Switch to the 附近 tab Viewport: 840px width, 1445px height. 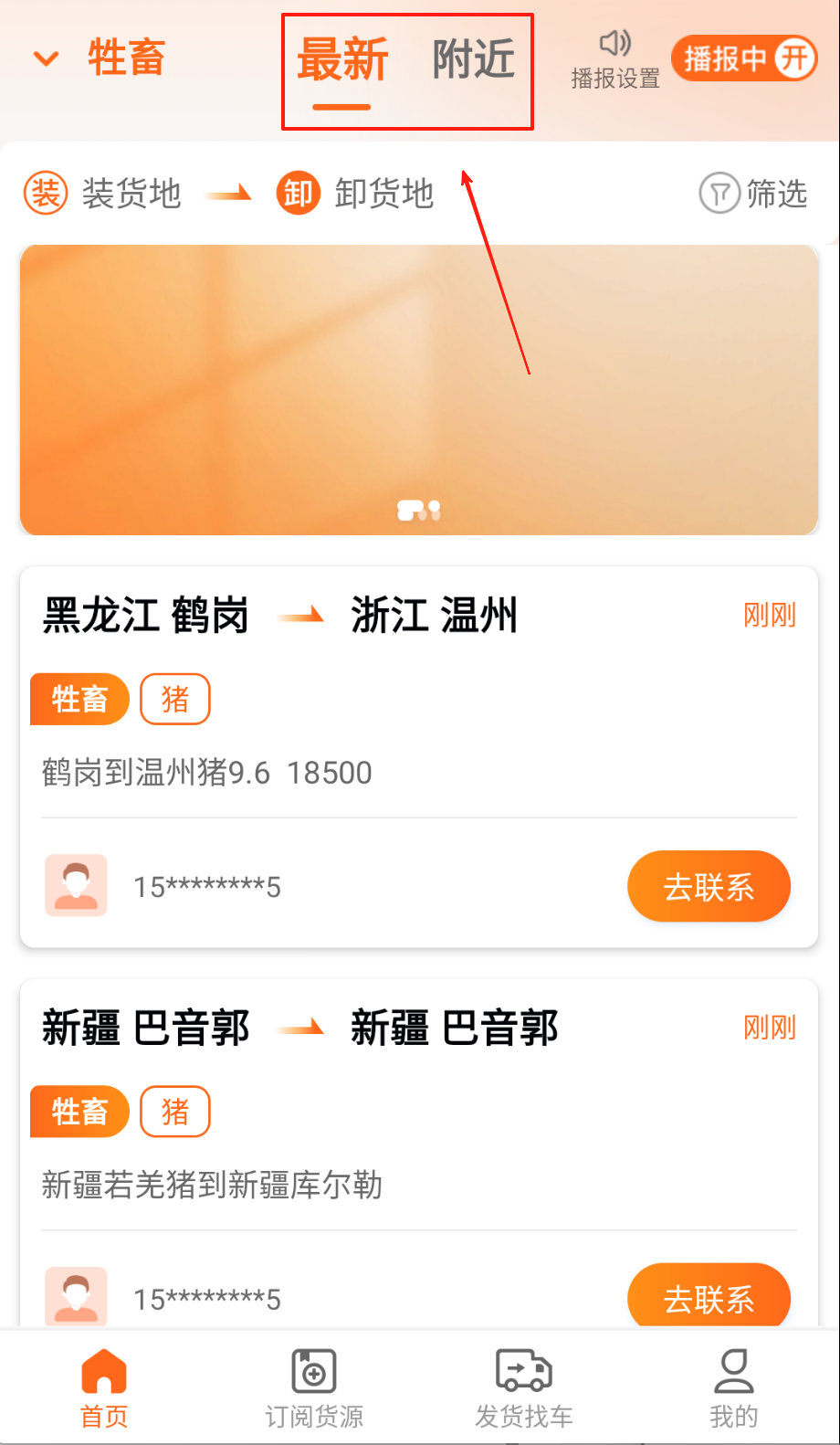click(473, 60)
